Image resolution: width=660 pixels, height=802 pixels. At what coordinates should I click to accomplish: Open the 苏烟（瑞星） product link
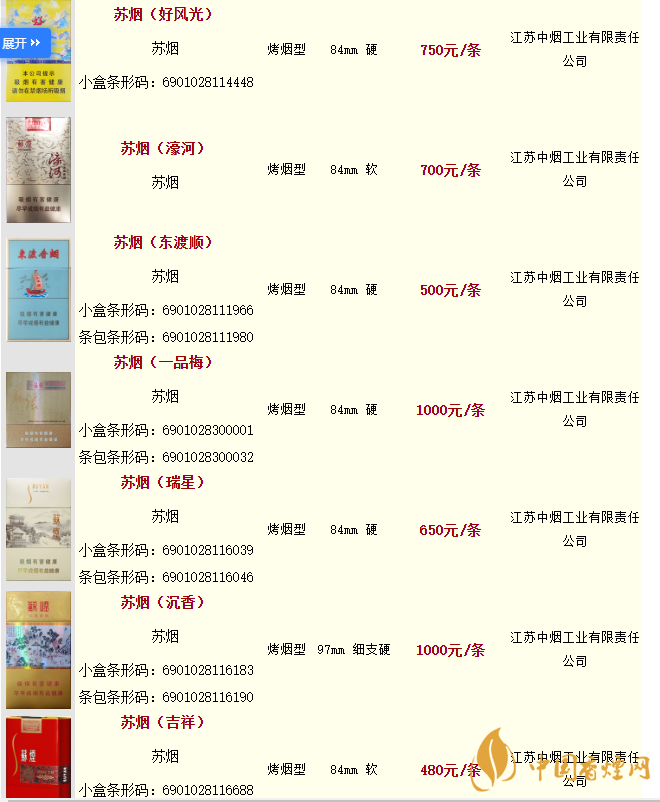pyautogui.click(x=163, y=482)
